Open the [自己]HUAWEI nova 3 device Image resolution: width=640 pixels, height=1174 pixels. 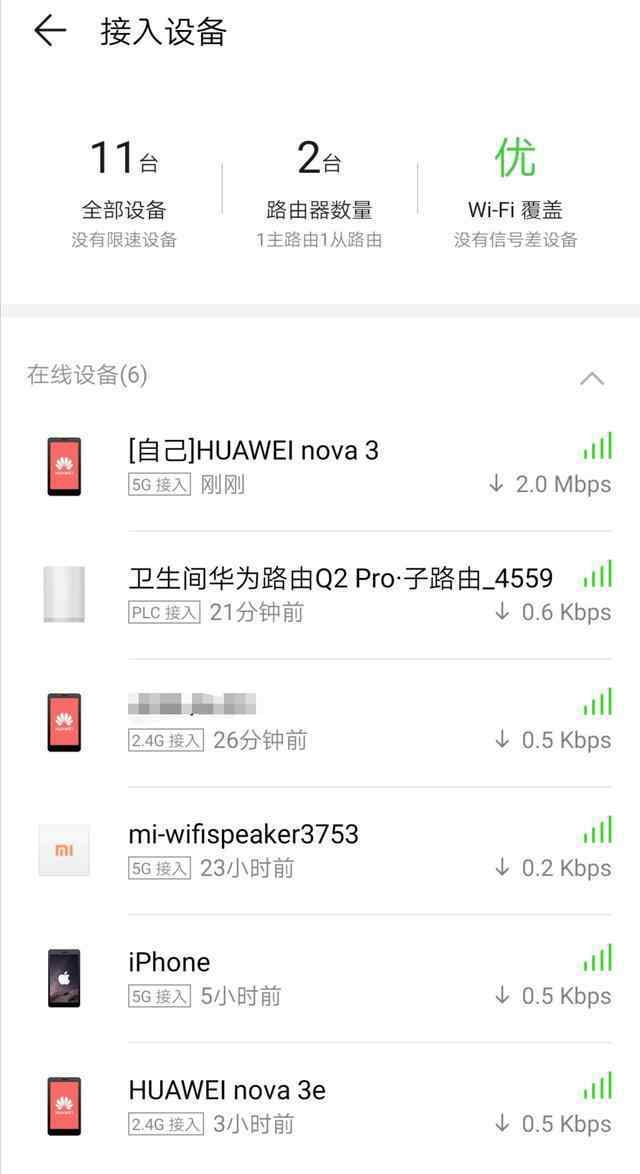[320, 466]
